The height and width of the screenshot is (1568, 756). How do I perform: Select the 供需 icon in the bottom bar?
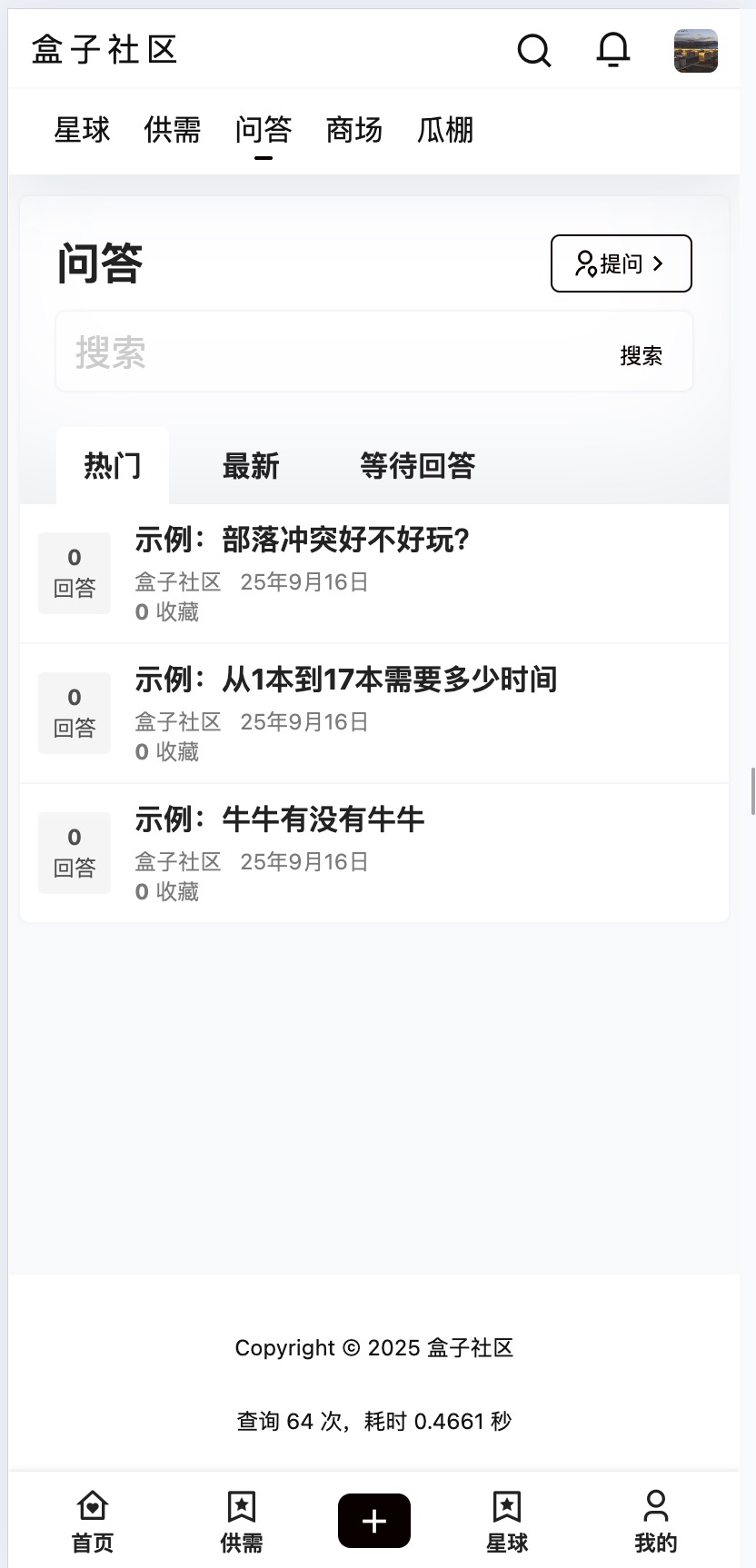(x=241, y=1518)
